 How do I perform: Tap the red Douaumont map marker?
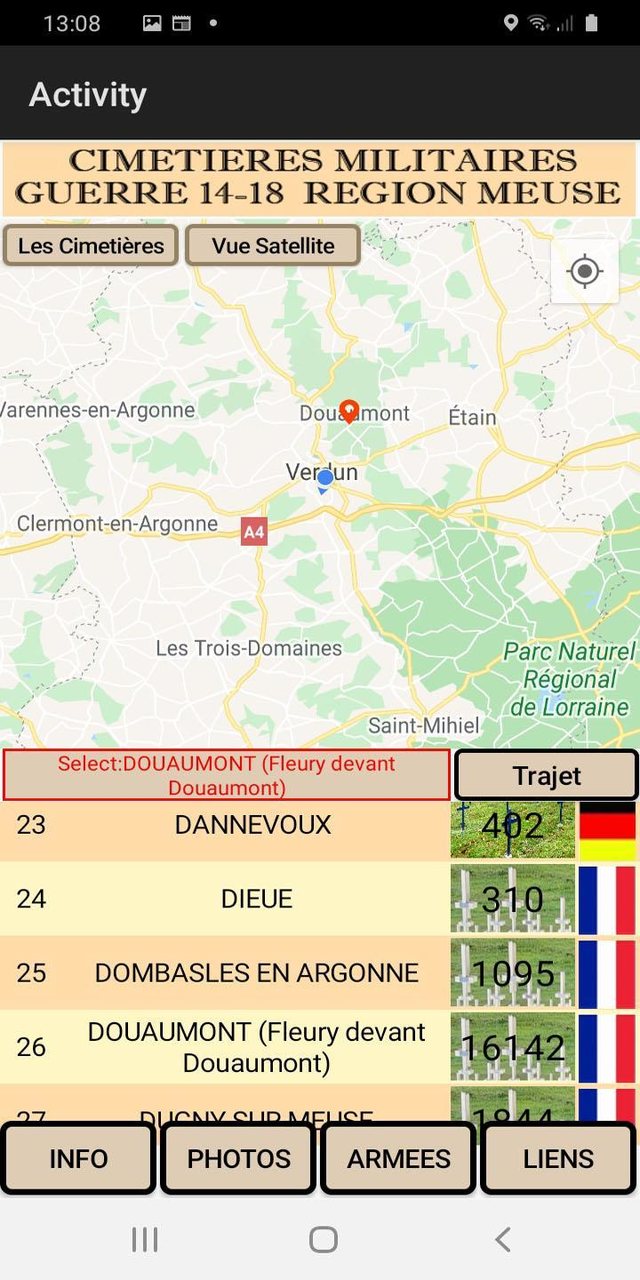349,409
